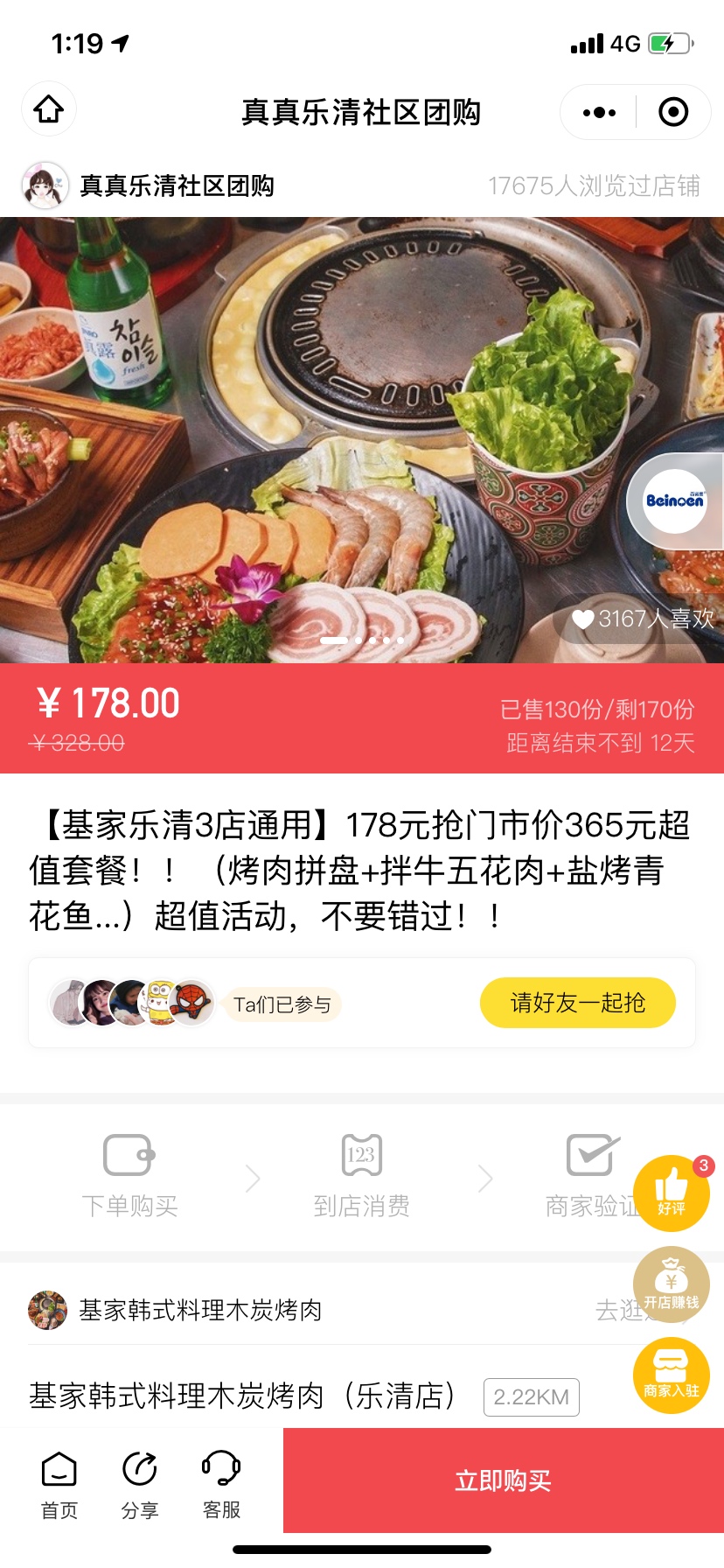
Task: Tap 立即购买 to buy now
Action: [503, 1480]
